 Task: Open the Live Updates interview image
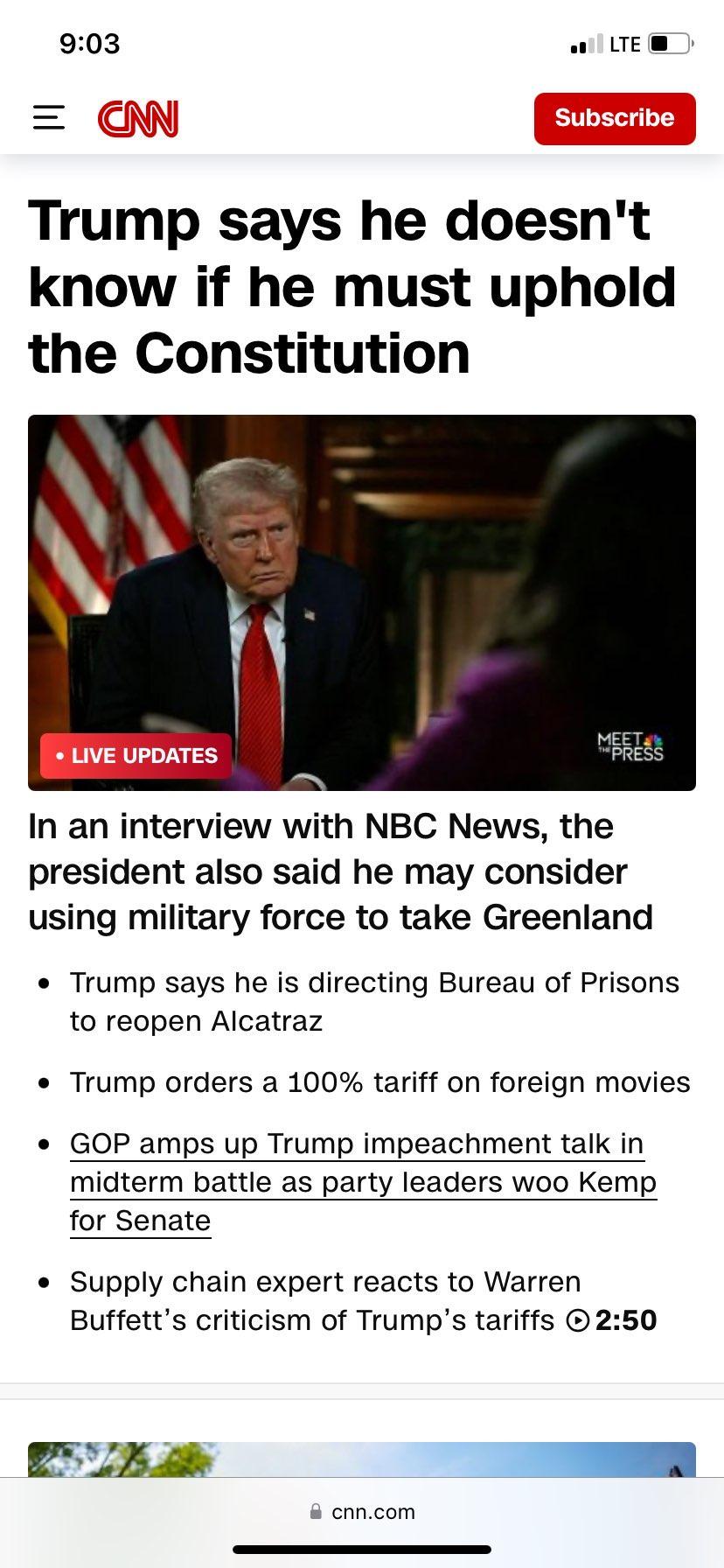(362, 603)
